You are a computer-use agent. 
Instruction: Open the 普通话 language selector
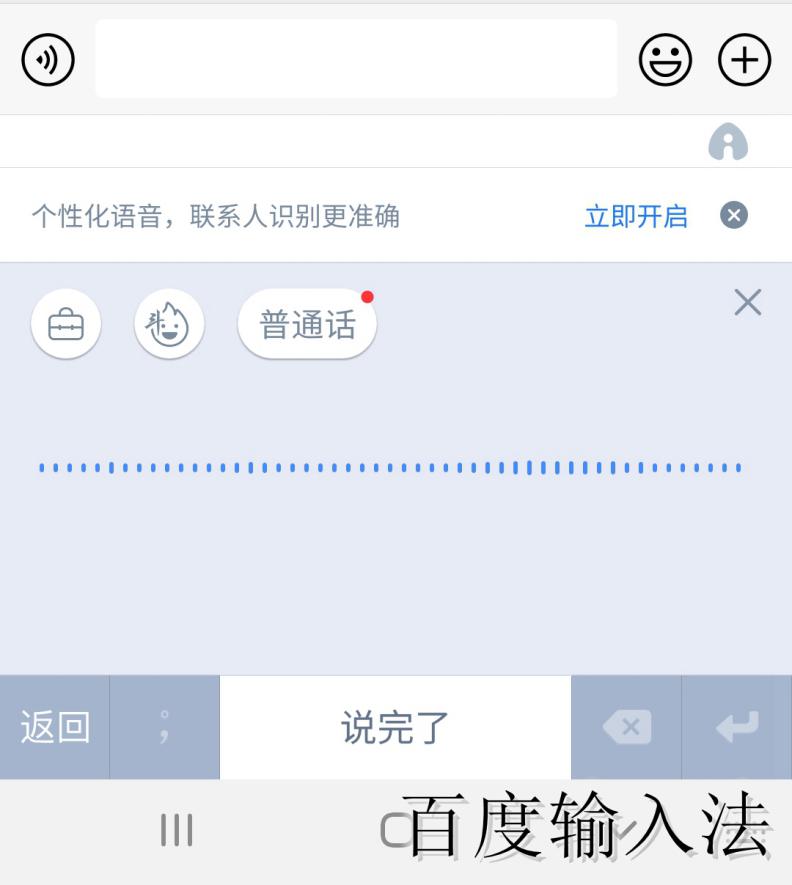click(306, 322)
